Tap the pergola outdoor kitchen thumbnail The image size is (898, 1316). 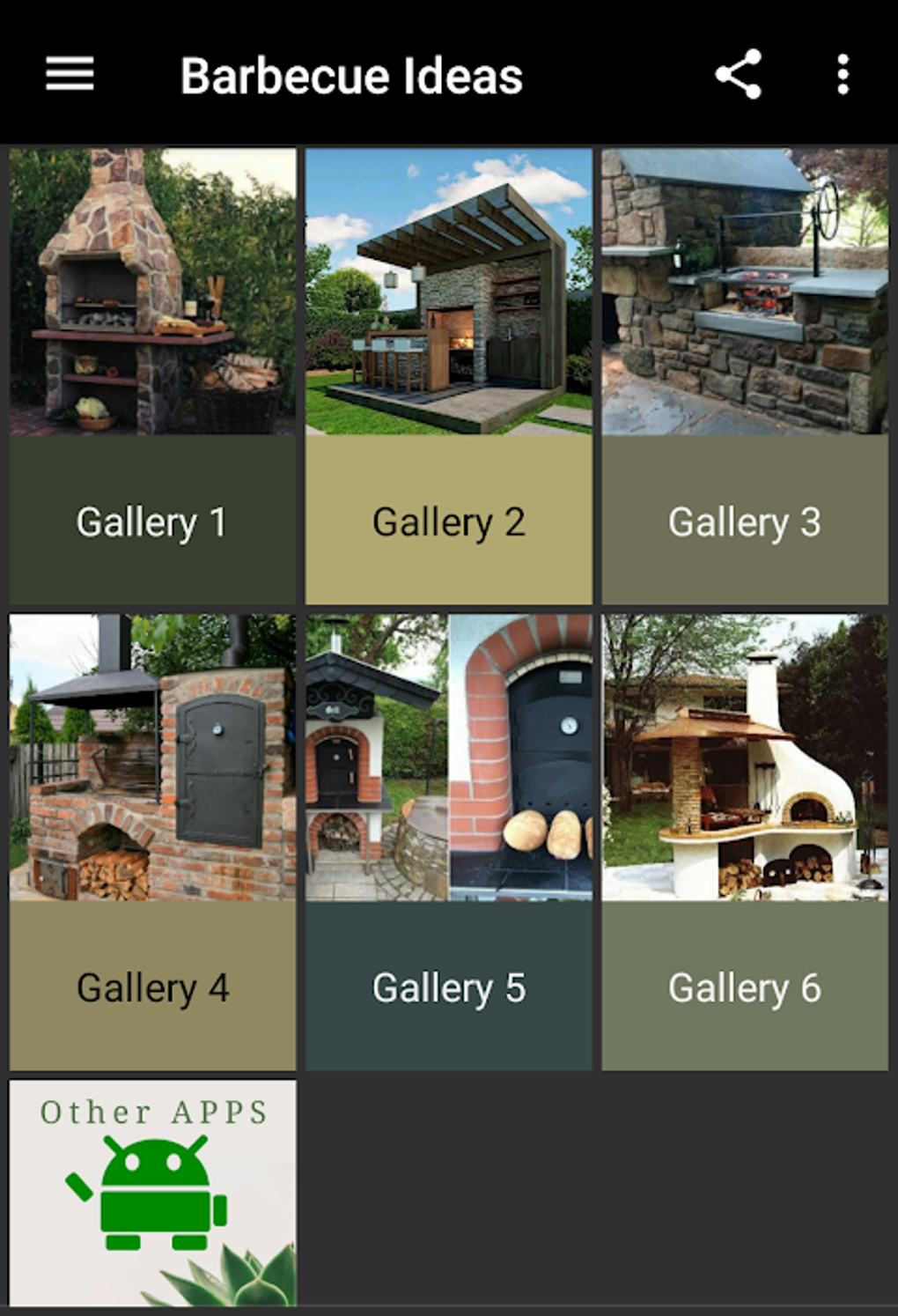448,291
